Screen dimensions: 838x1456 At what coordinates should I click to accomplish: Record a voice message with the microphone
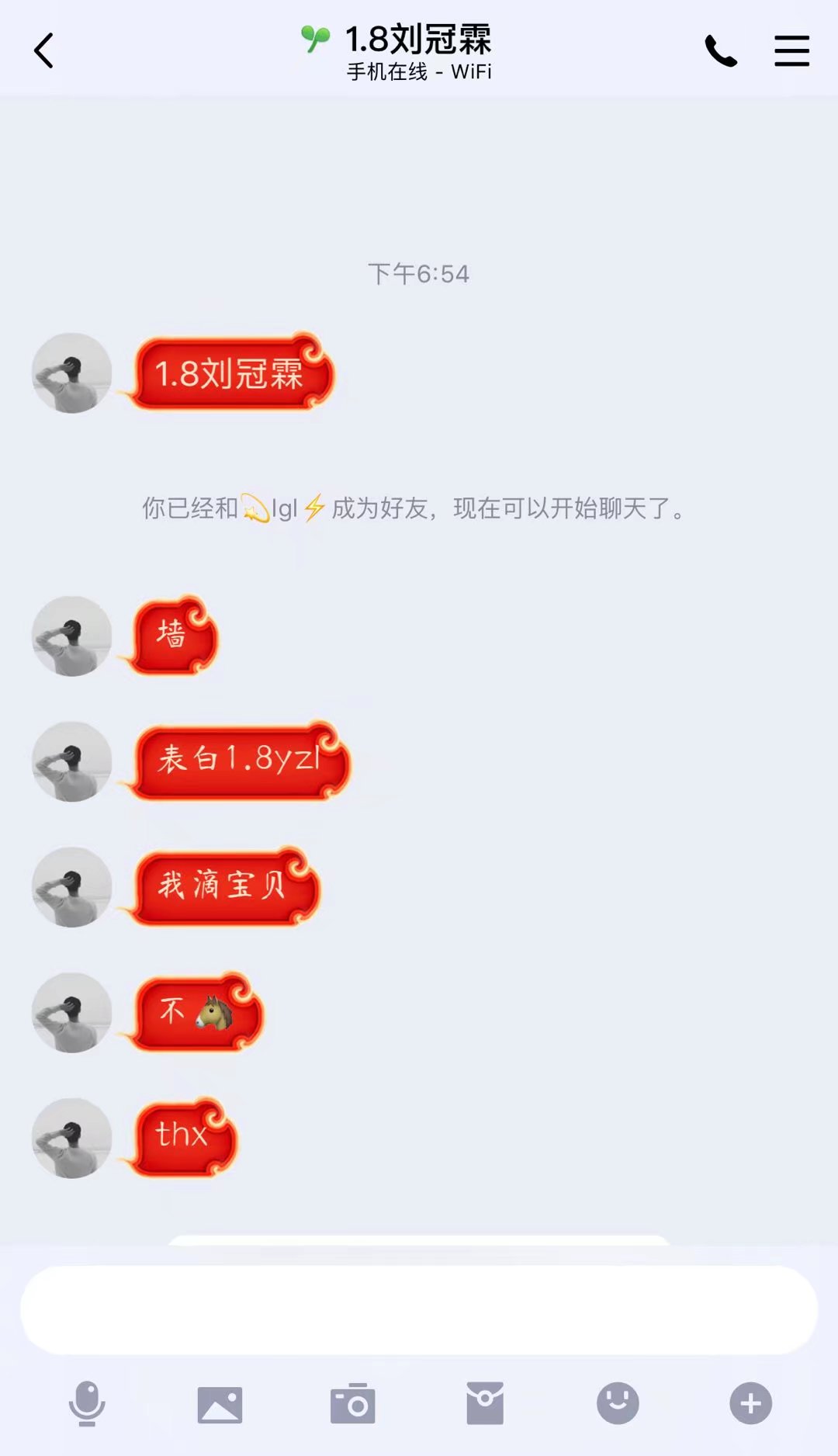pos(87,1403)
